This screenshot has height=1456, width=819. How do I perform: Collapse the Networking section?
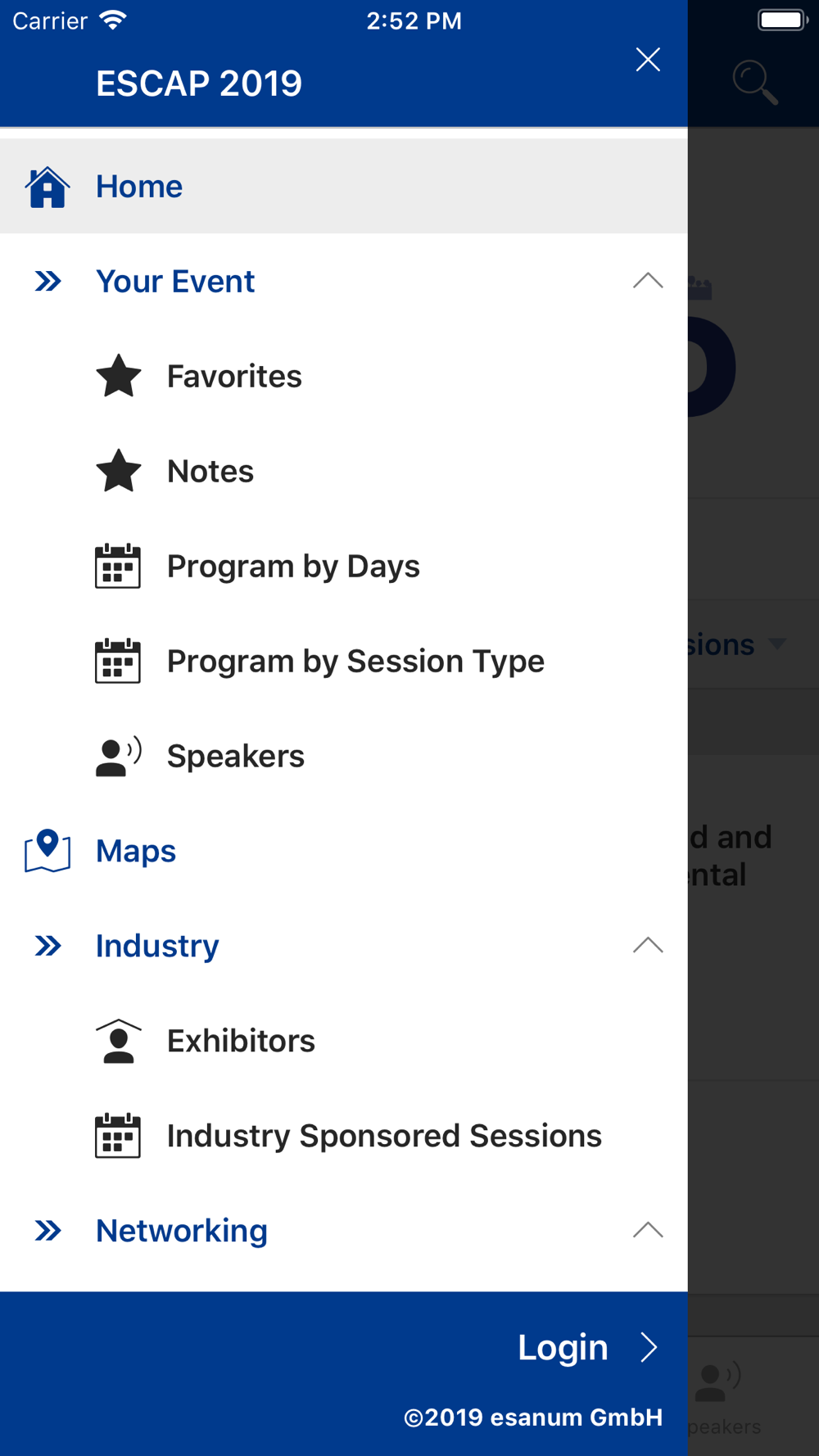[647, 1230]
